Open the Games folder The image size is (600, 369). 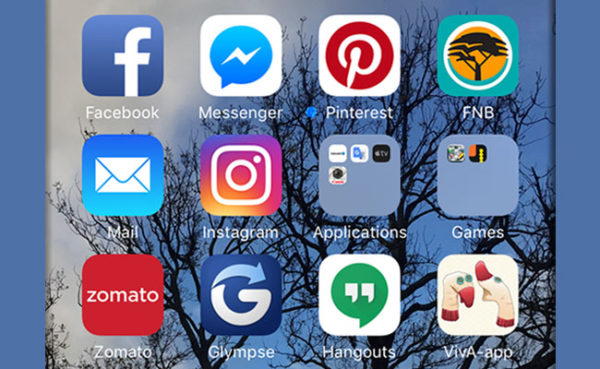click(x=478, y=175)
